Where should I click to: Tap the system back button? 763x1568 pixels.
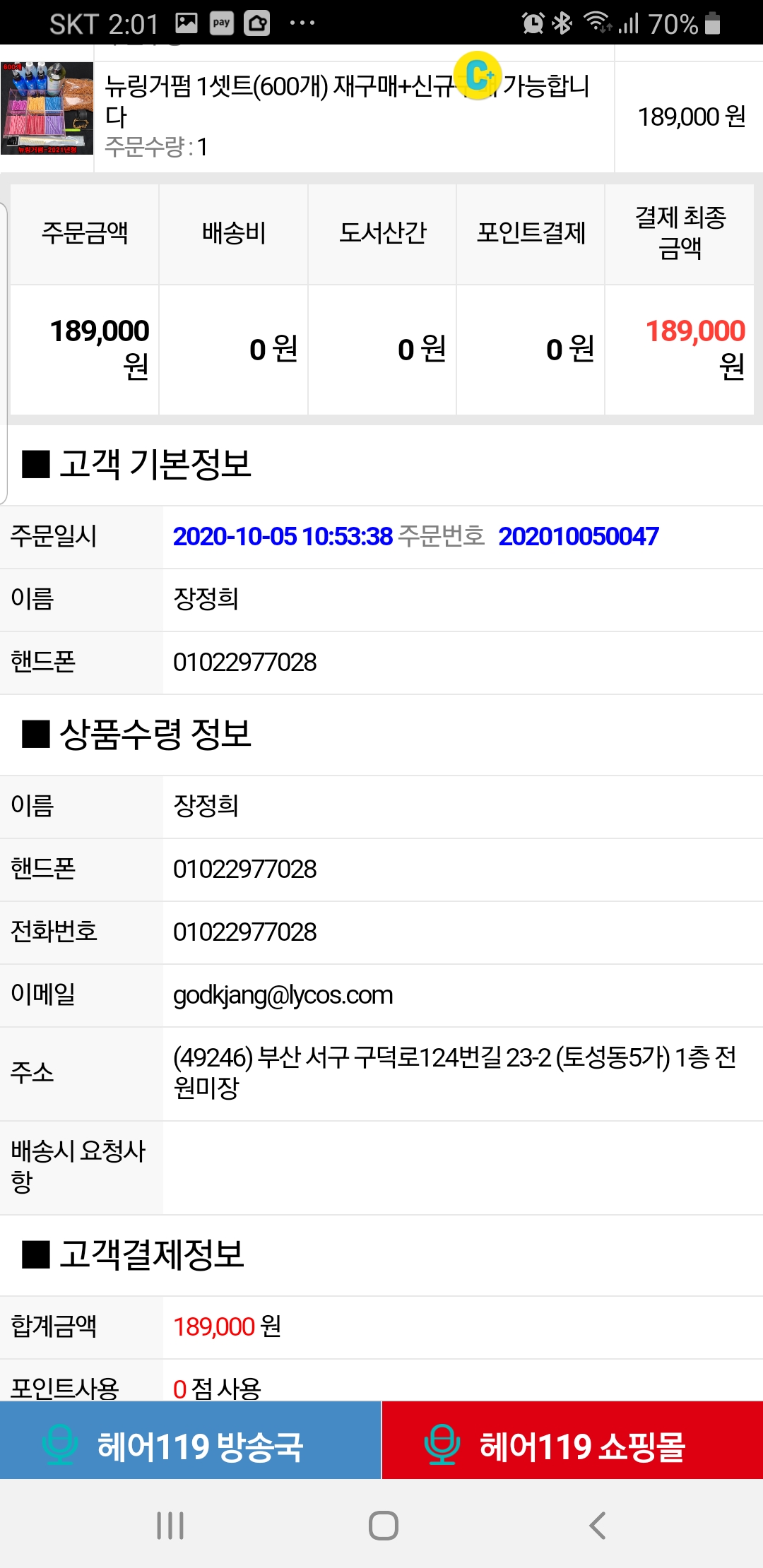598,1526
